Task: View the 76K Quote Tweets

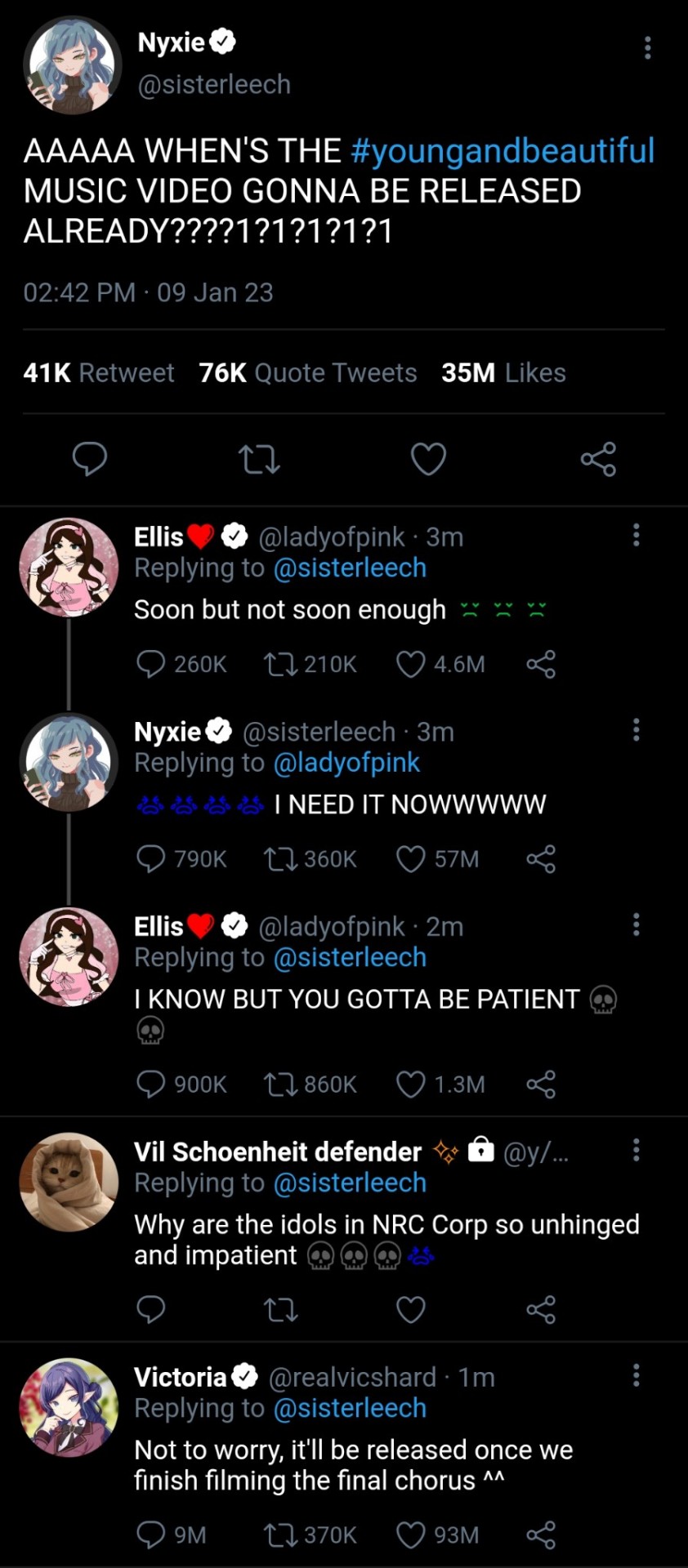Action: point(307,372)
